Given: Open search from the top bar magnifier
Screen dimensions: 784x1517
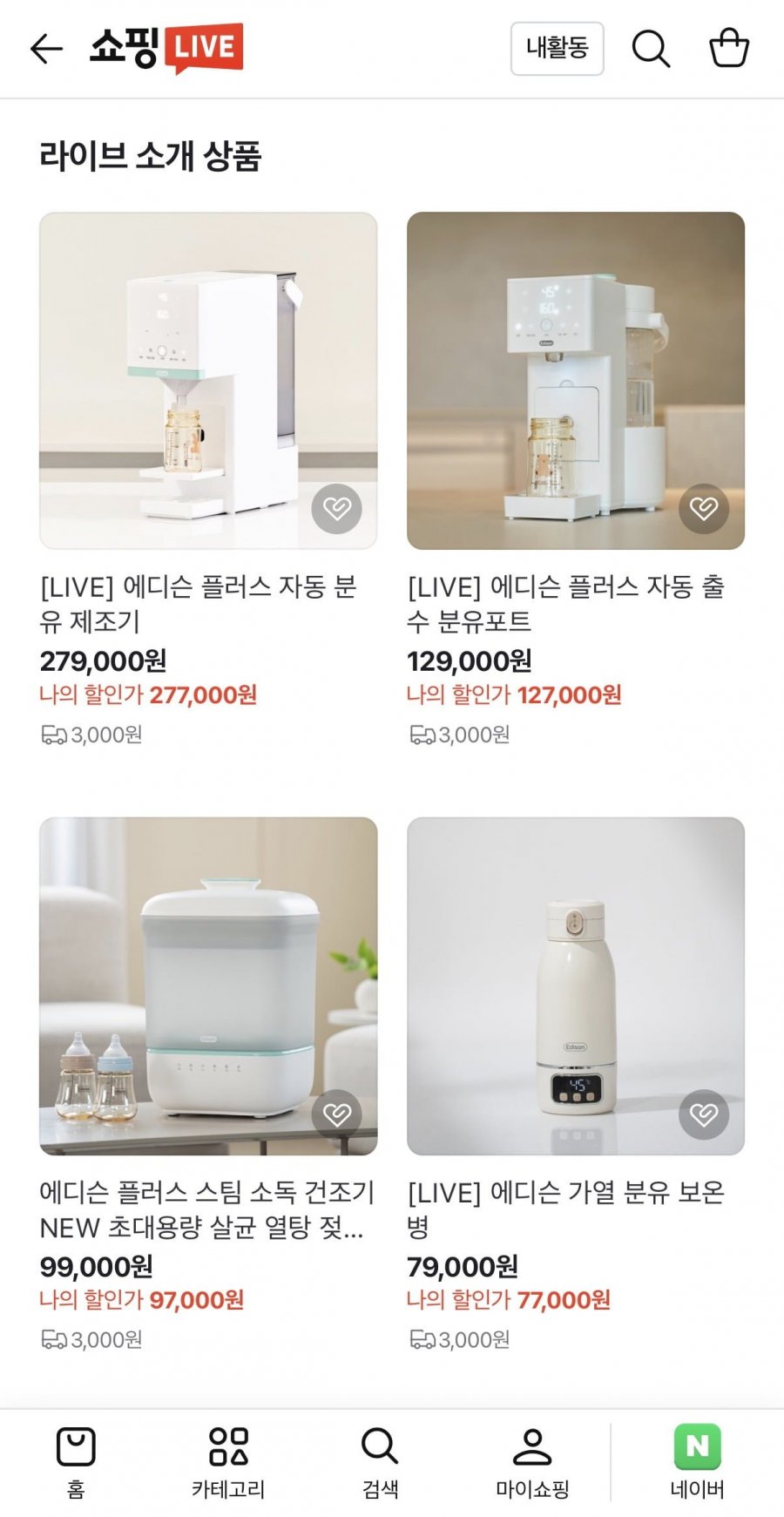Looking at the screenshot, I should [x=650, y=49].
